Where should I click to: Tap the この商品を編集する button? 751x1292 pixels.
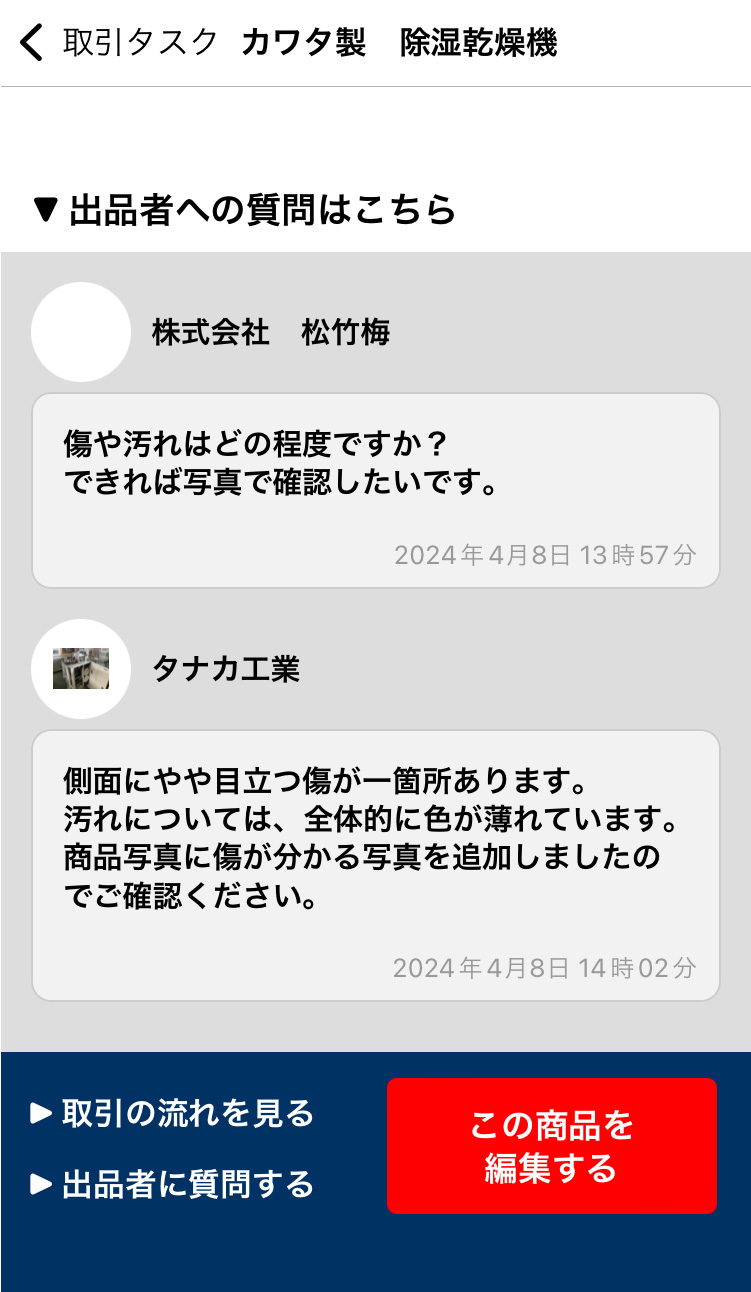click(551, 1146)
